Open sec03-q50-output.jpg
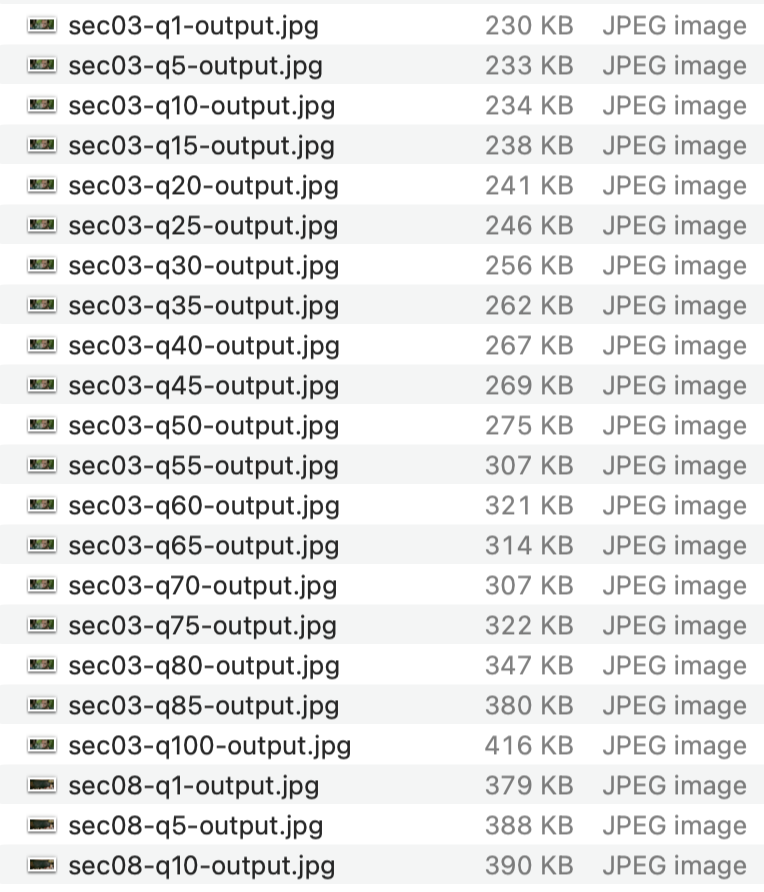 tap(203, 426)
